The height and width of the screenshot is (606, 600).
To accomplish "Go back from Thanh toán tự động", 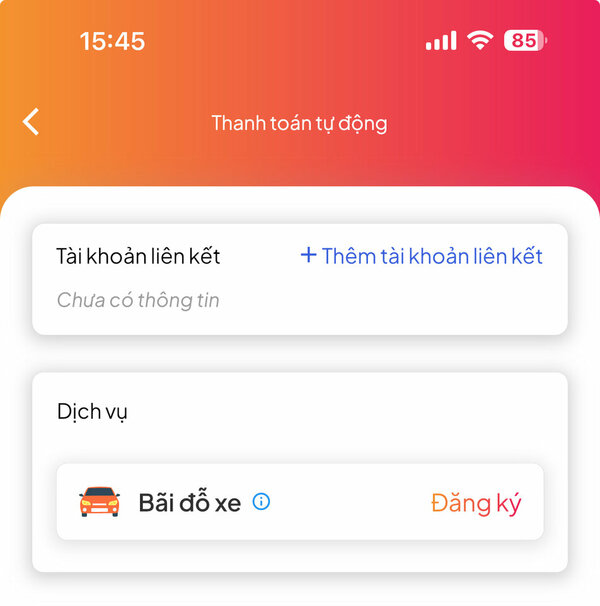I will coord(32,122).
